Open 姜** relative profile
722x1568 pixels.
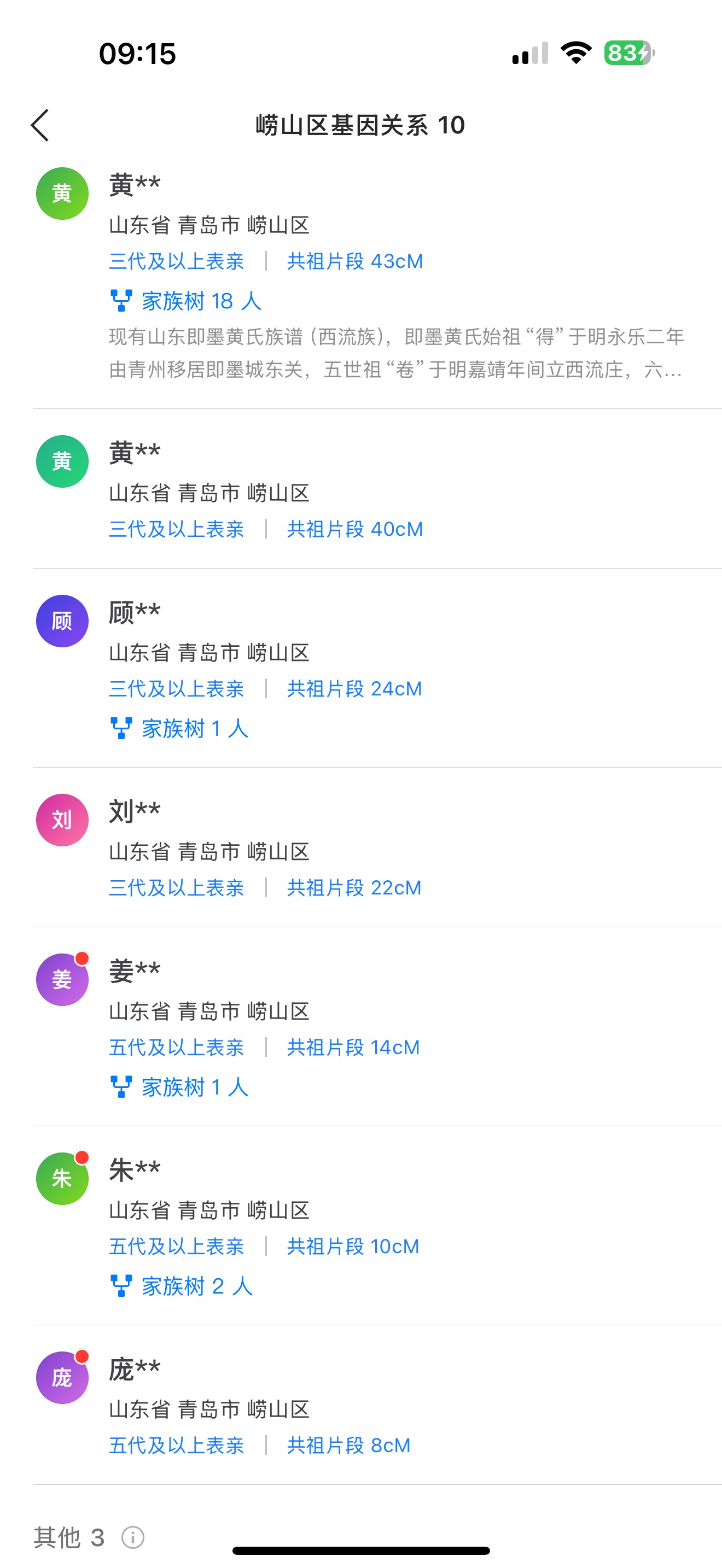[377, 1026]
